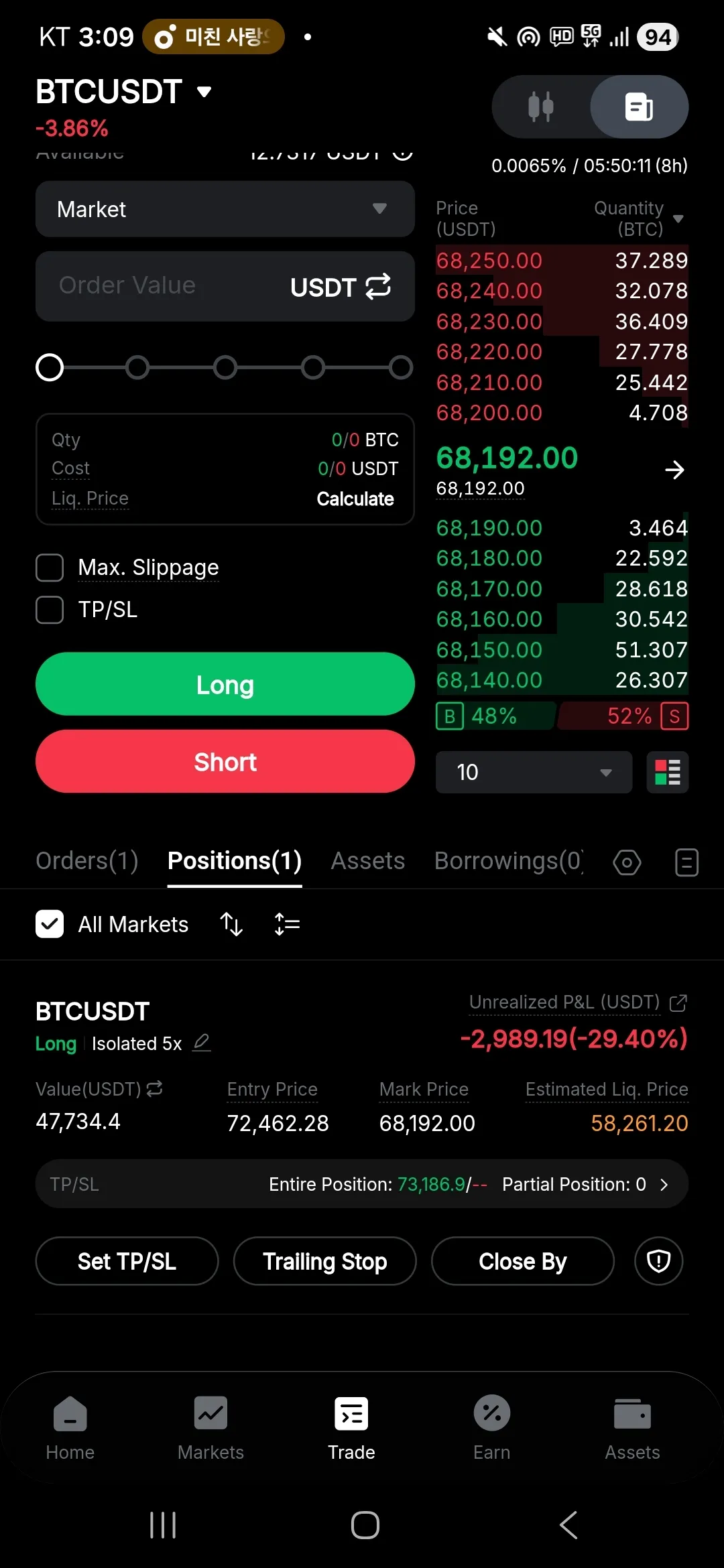The image size is (724, 1568).
Task: Open the order book depth dropdown showing 10
Action: (534, 772)
